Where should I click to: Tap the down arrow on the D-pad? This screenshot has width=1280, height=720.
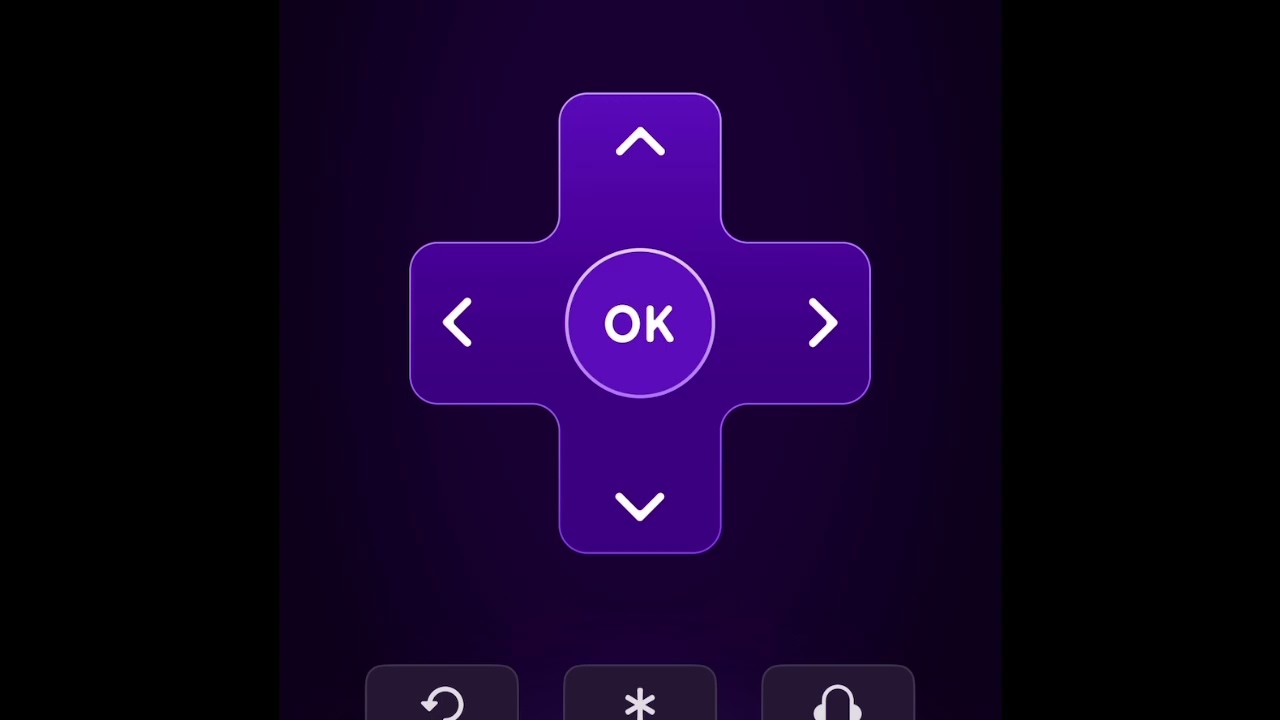tap(640, 506)
